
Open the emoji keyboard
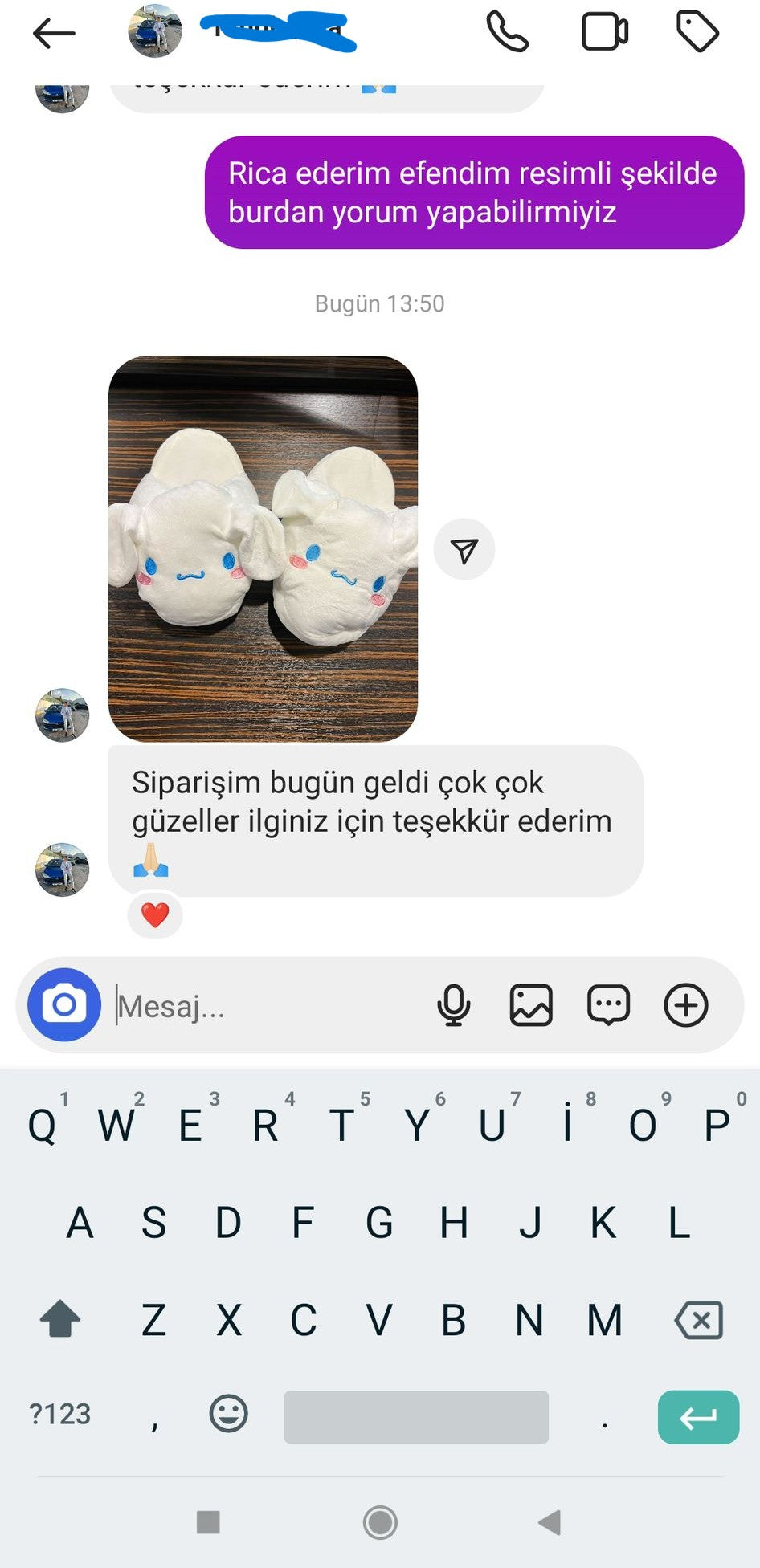pos(229,1414)
